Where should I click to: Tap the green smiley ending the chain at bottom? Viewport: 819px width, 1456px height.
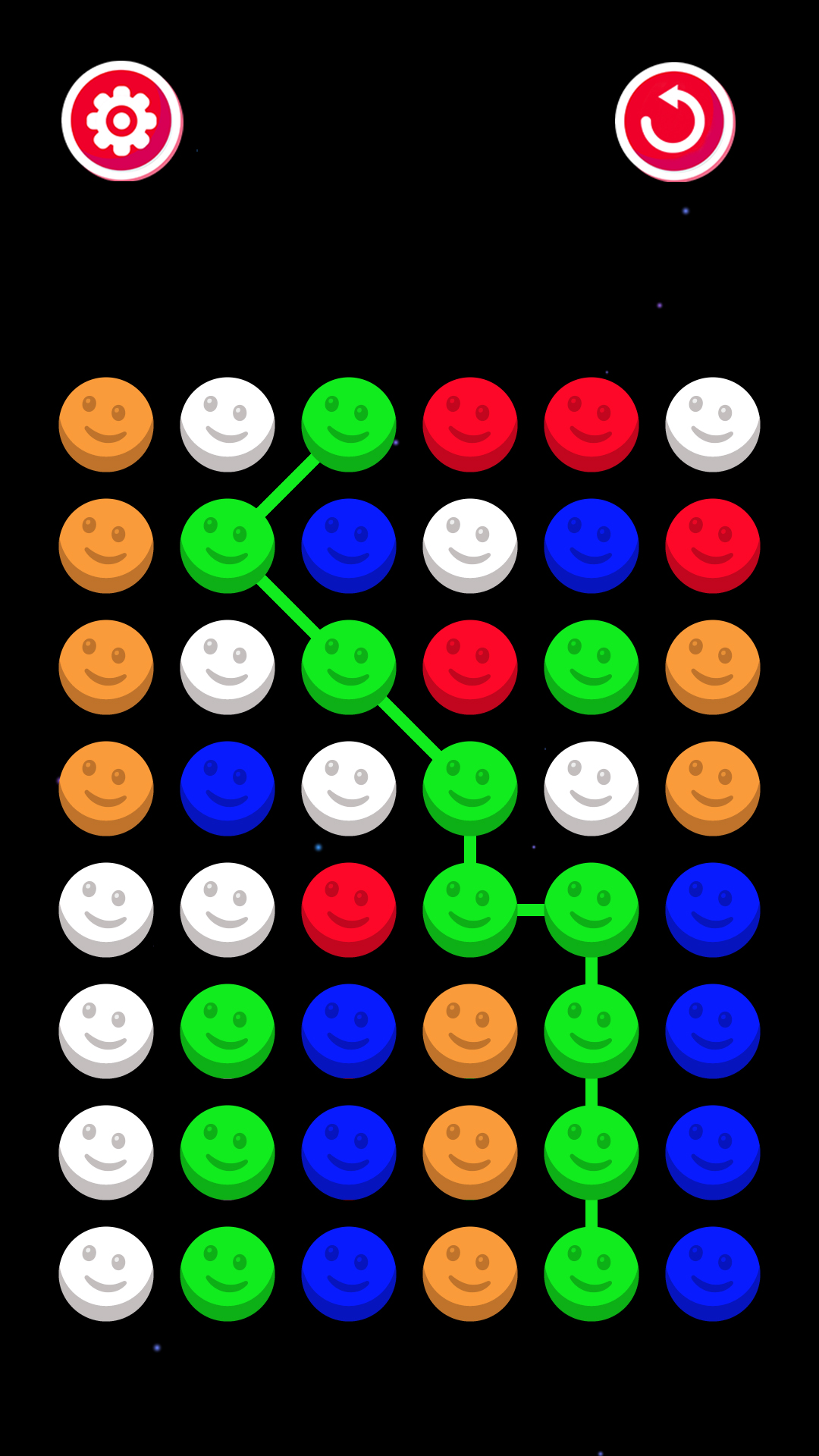pos(591,1273)
